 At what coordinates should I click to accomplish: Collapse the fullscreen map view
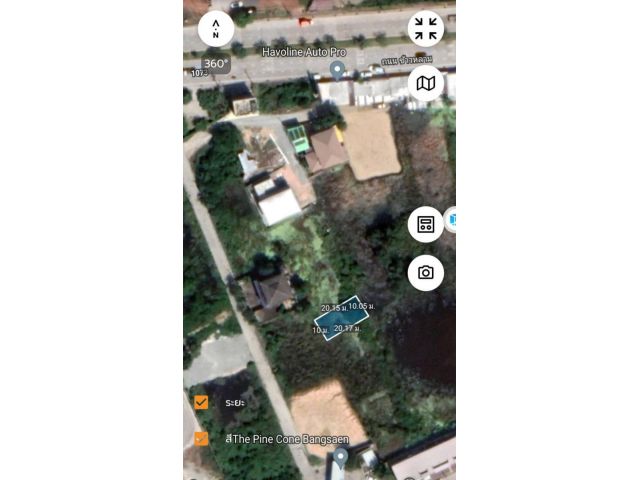click(x=426, y=29)
